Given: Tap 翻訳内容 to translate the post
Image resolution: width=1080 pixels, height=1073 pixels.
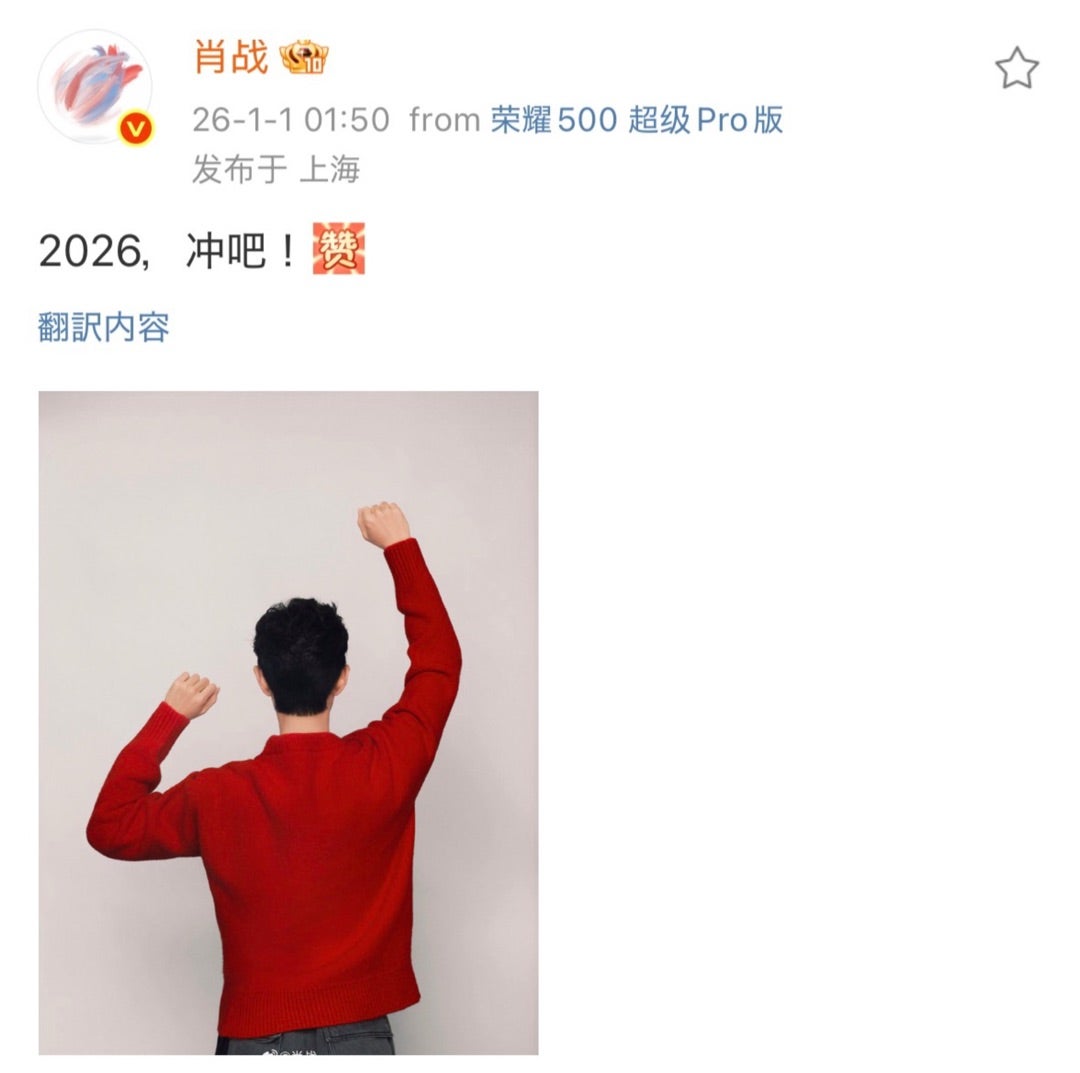Looking at the screenshot, I should click(104, 327).
